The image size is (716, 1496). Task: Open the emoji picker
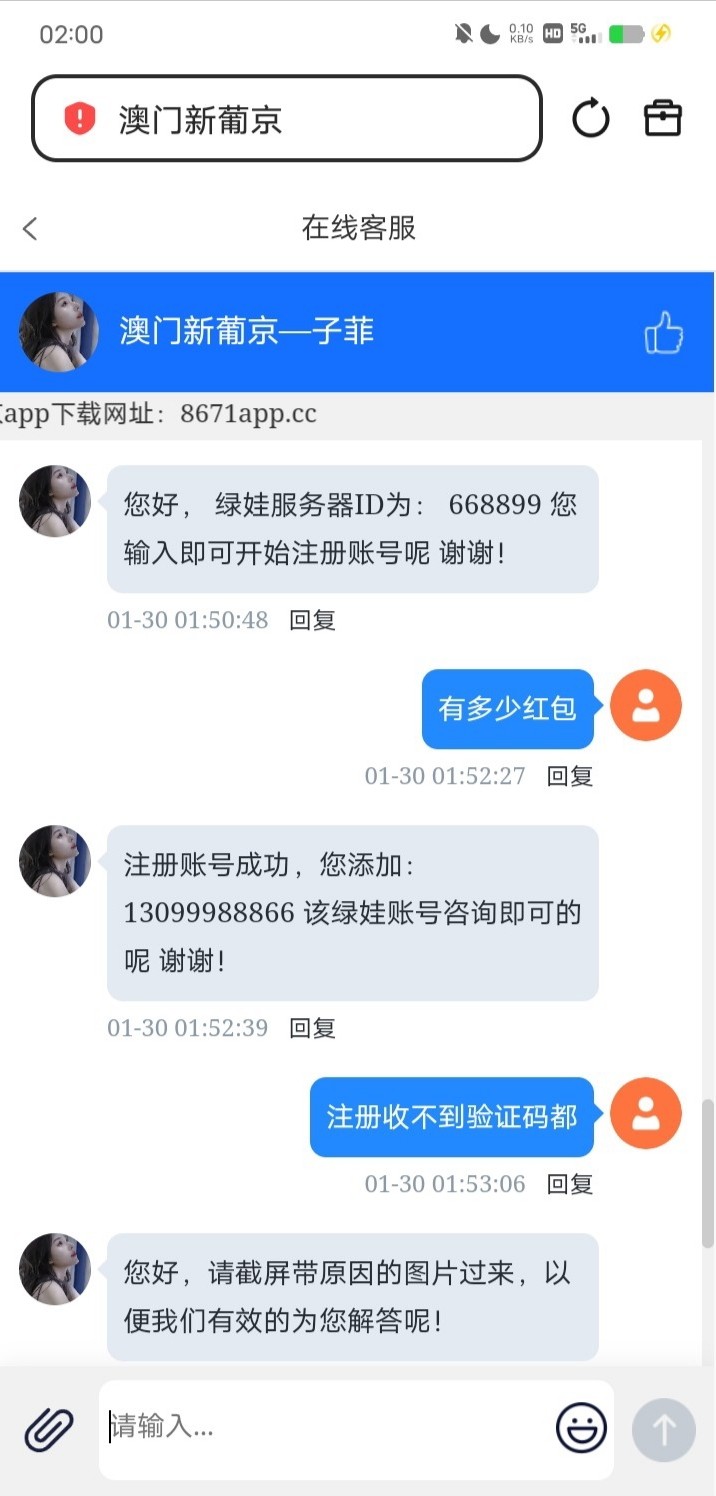581,1427
